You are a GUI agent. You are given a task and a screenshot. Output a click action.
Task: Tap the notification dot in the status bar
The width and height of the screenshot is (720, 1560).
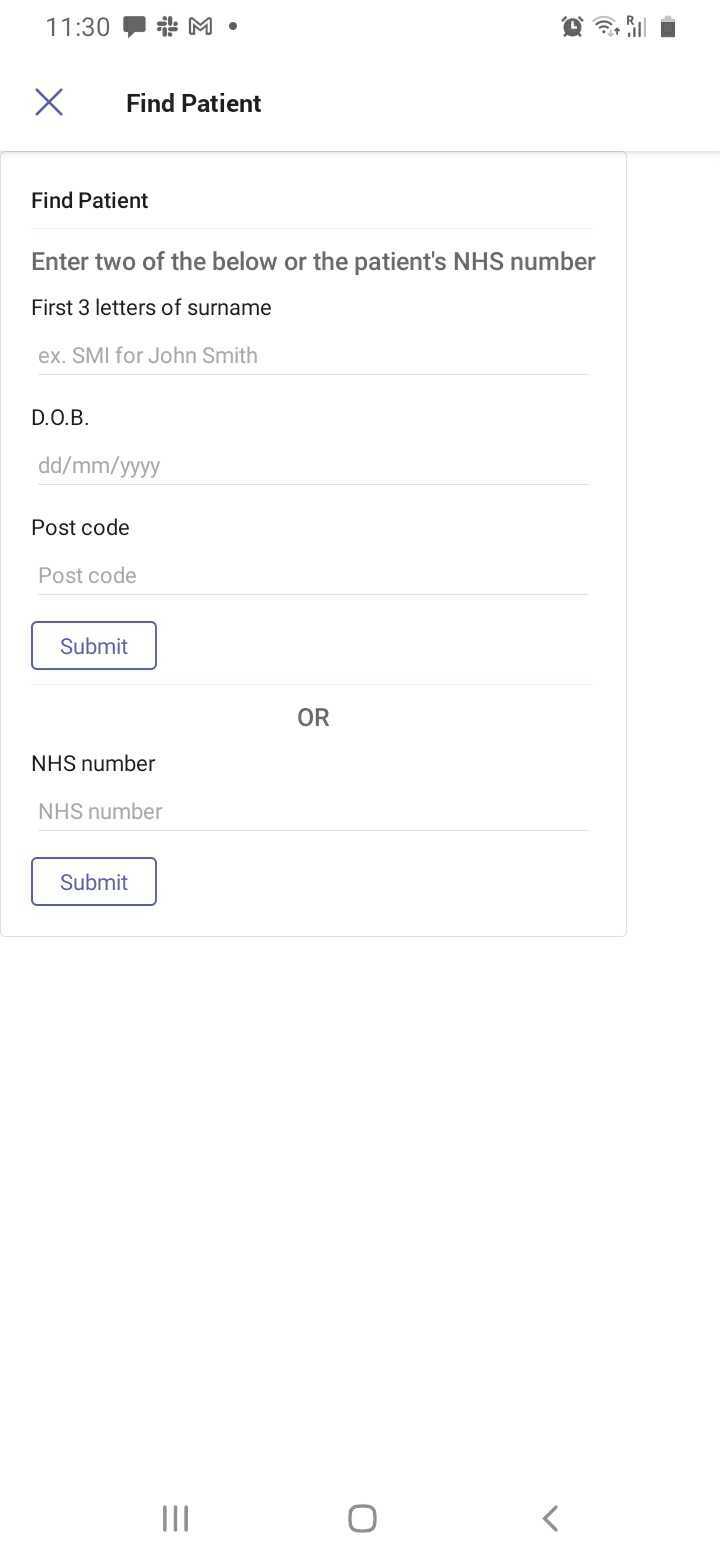click(x=232, y=27)
